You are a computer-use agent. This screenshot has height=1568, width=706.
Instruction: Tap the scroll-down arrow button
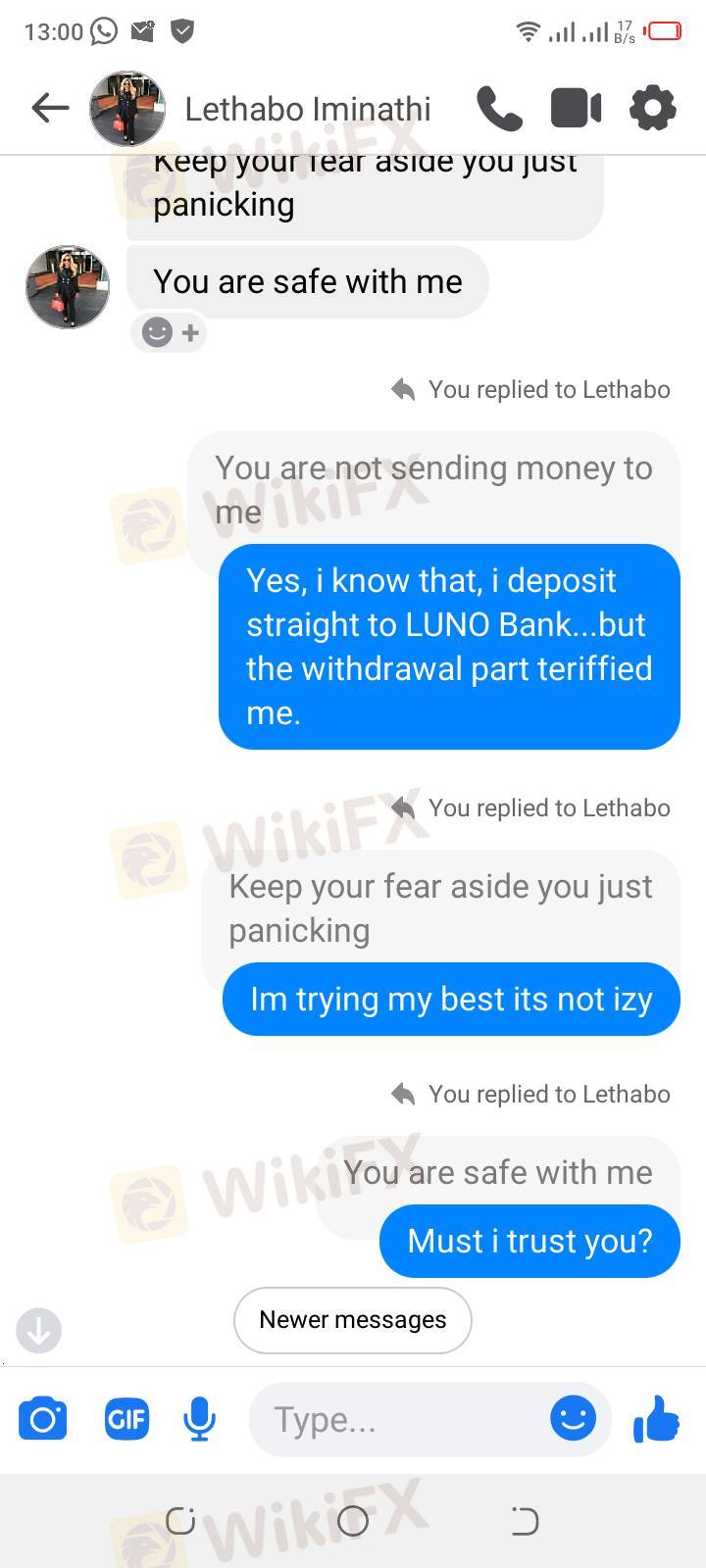pyautogui.click(x=39, y=1331)
